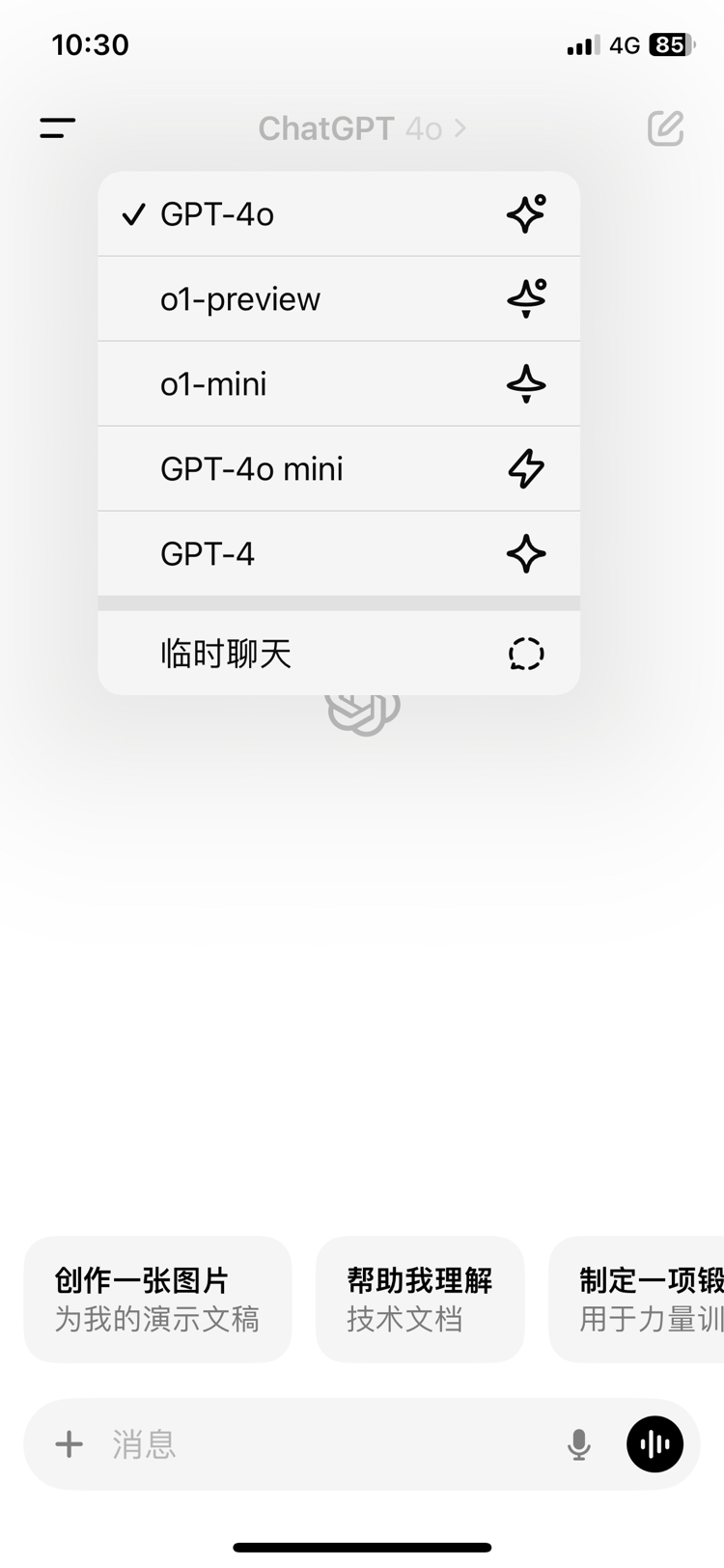This screenshot has height=1568, width=724.
Task: Start voice dictation with the microphone
Action: click(x=579, y=1444)
